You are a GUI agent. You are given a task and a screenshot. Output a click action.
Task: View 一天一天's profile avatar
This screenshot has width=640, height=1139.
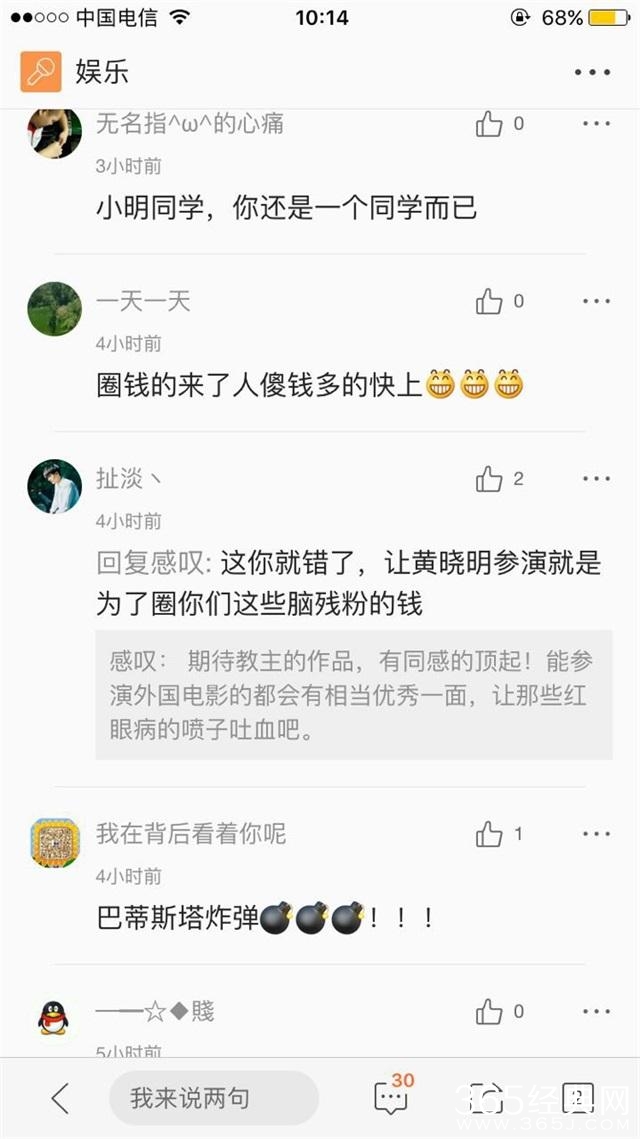(x=54, y=308)
